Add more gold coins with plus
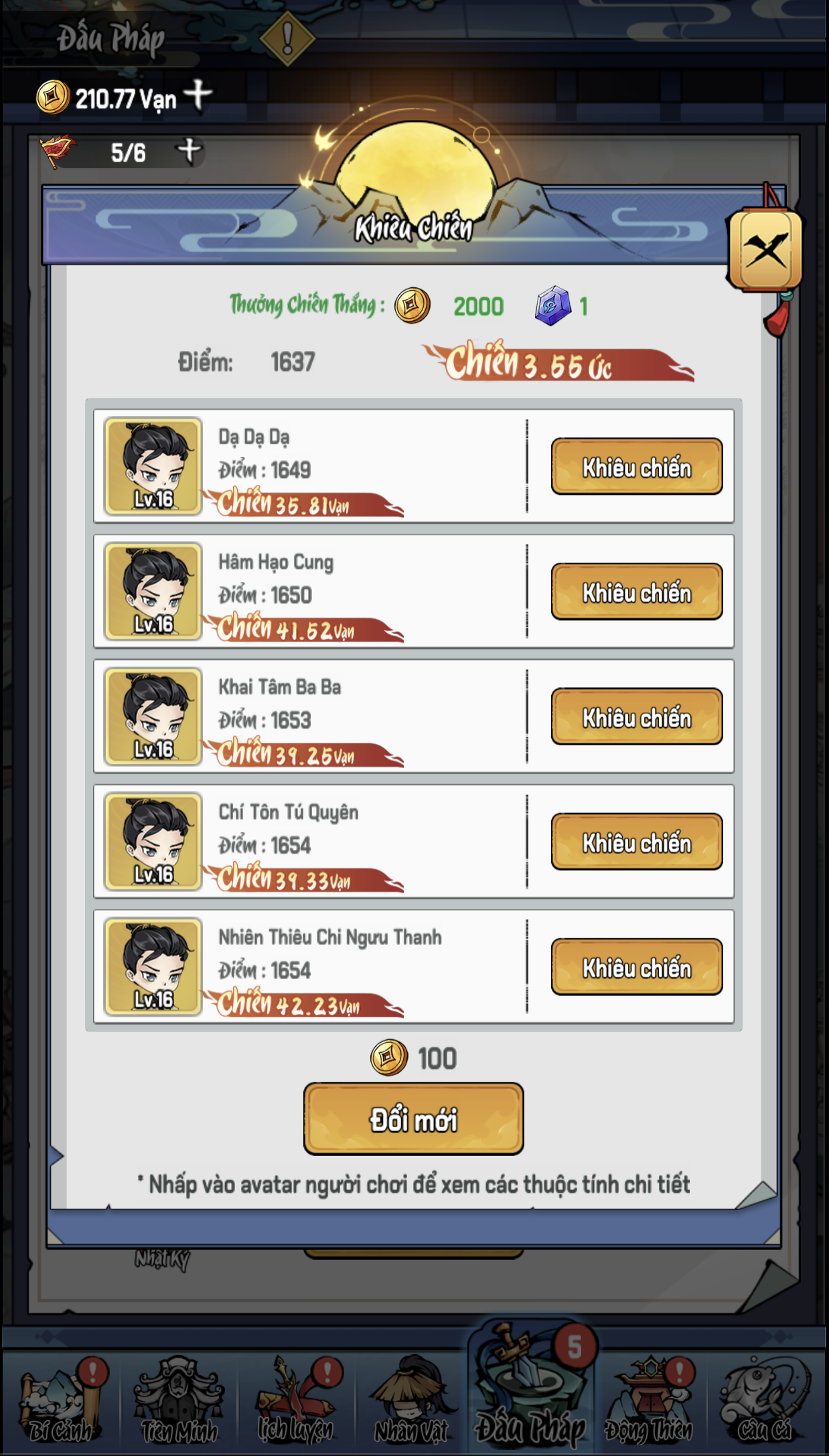Screen dimensions: 829x1456 pyautogui.click(x=198, y=94)
